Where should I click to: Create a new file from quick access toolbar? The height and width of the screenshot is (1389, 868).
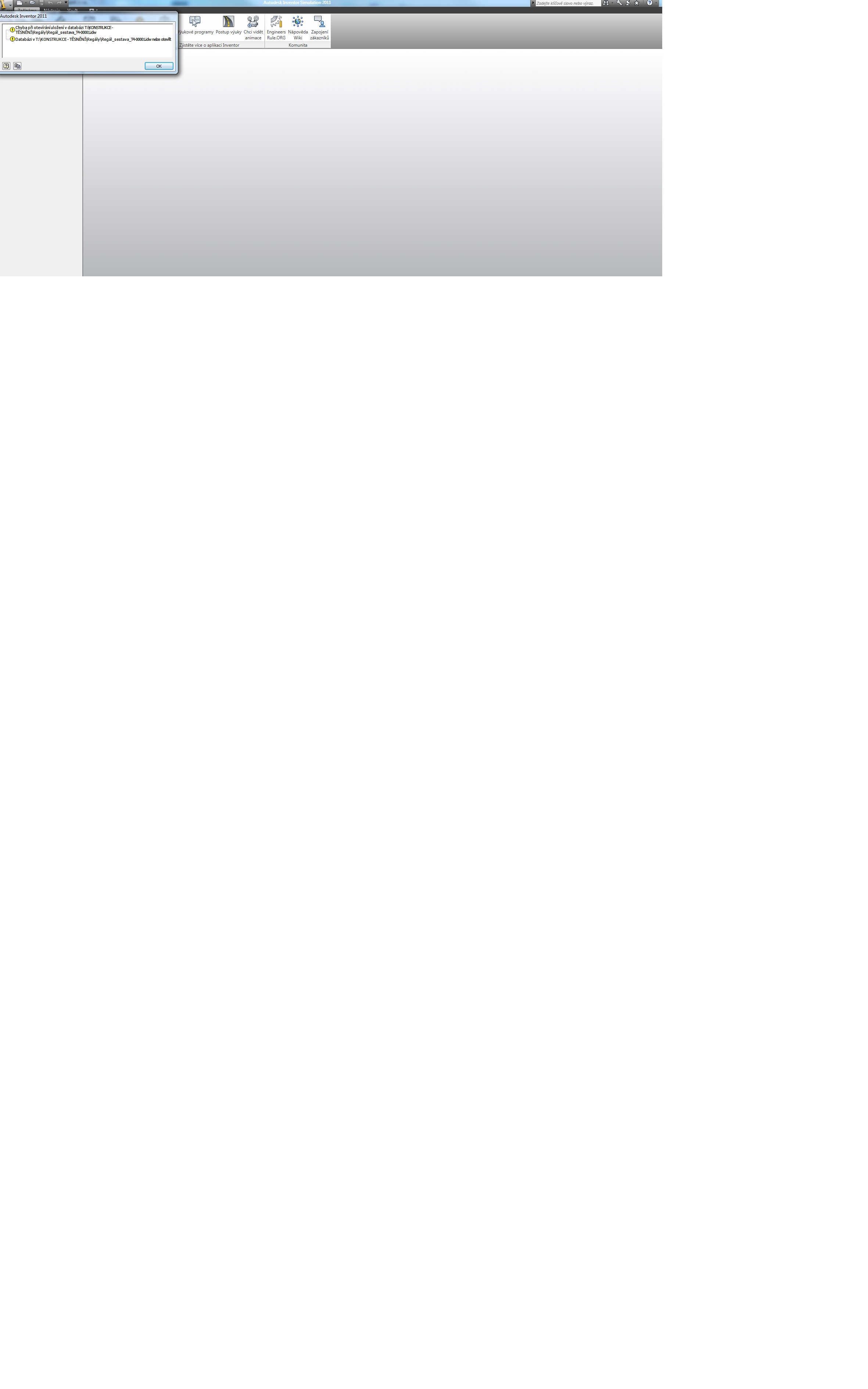pos(19,3)
